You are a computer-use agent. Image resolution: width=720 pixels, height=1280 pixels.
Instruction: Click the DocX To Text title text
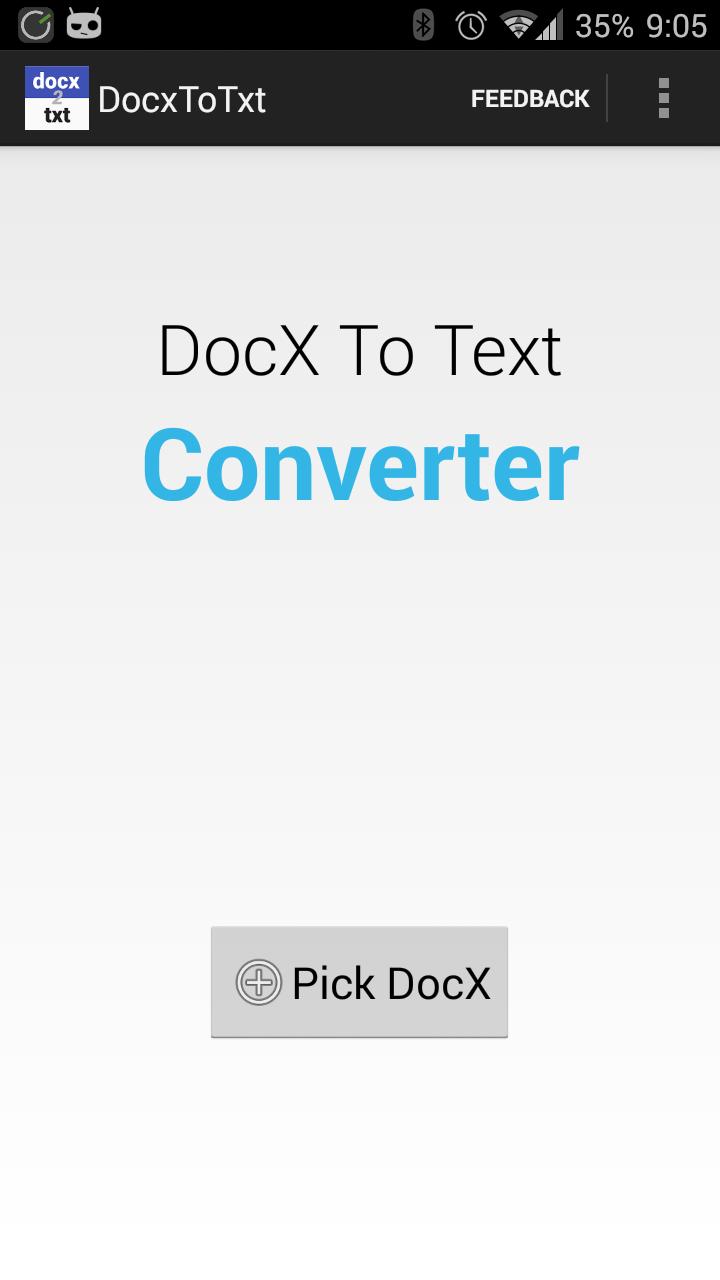pyautogui.click(x=359, y=349)
